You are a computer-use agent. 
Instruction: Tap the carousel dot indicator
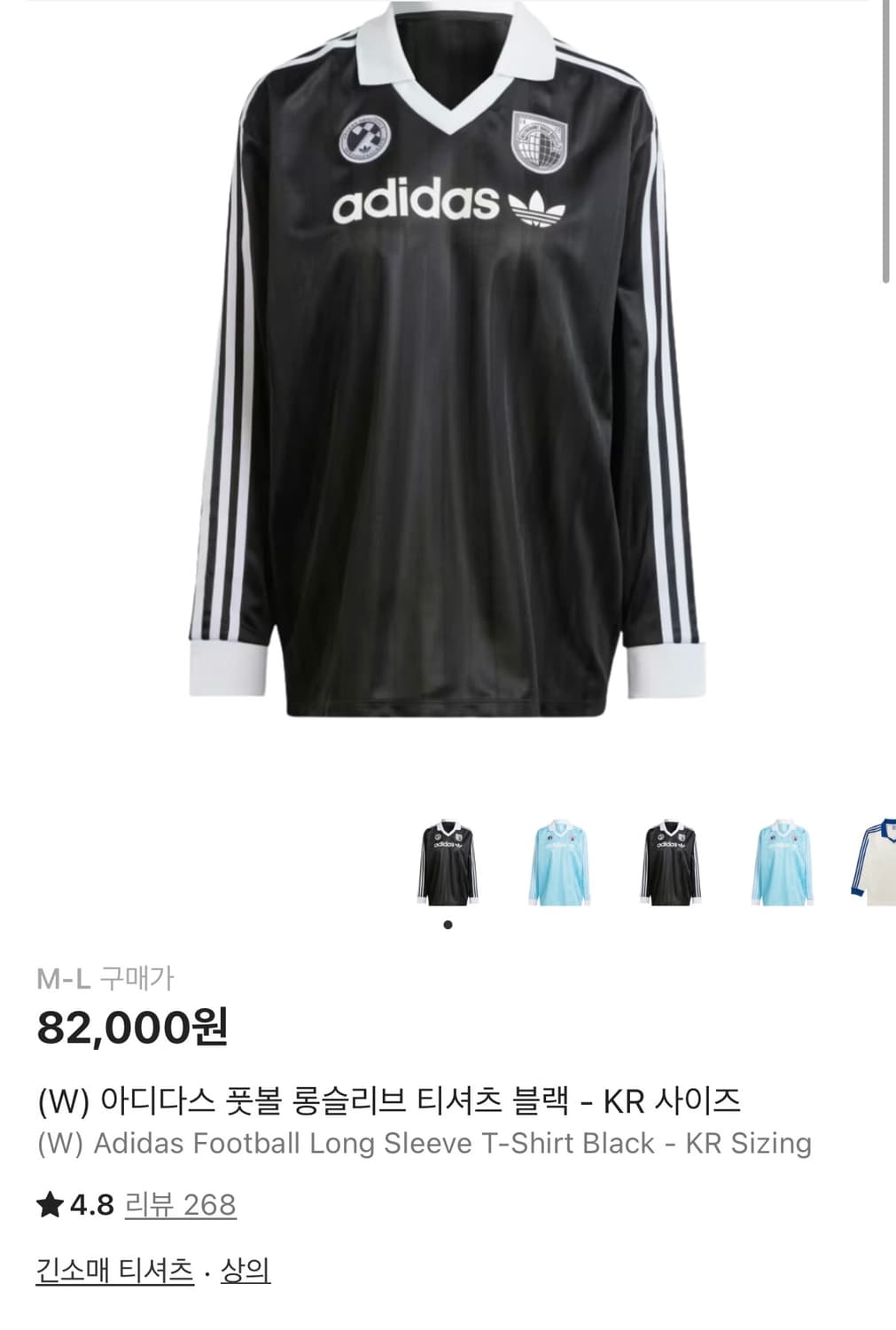pyautogui.click(x=448, y=925)
